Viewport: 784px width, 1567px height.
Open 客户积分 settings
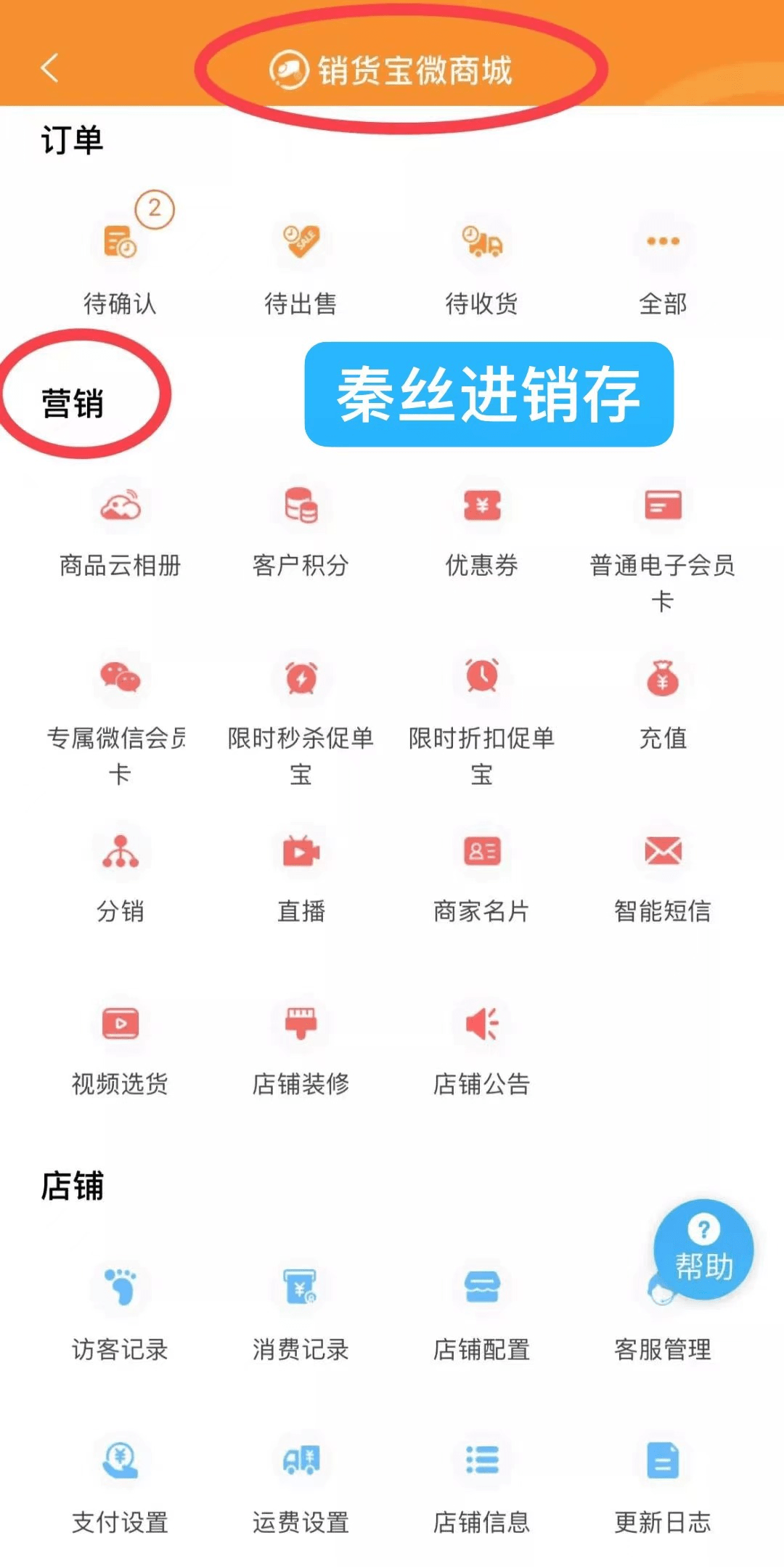301,530
